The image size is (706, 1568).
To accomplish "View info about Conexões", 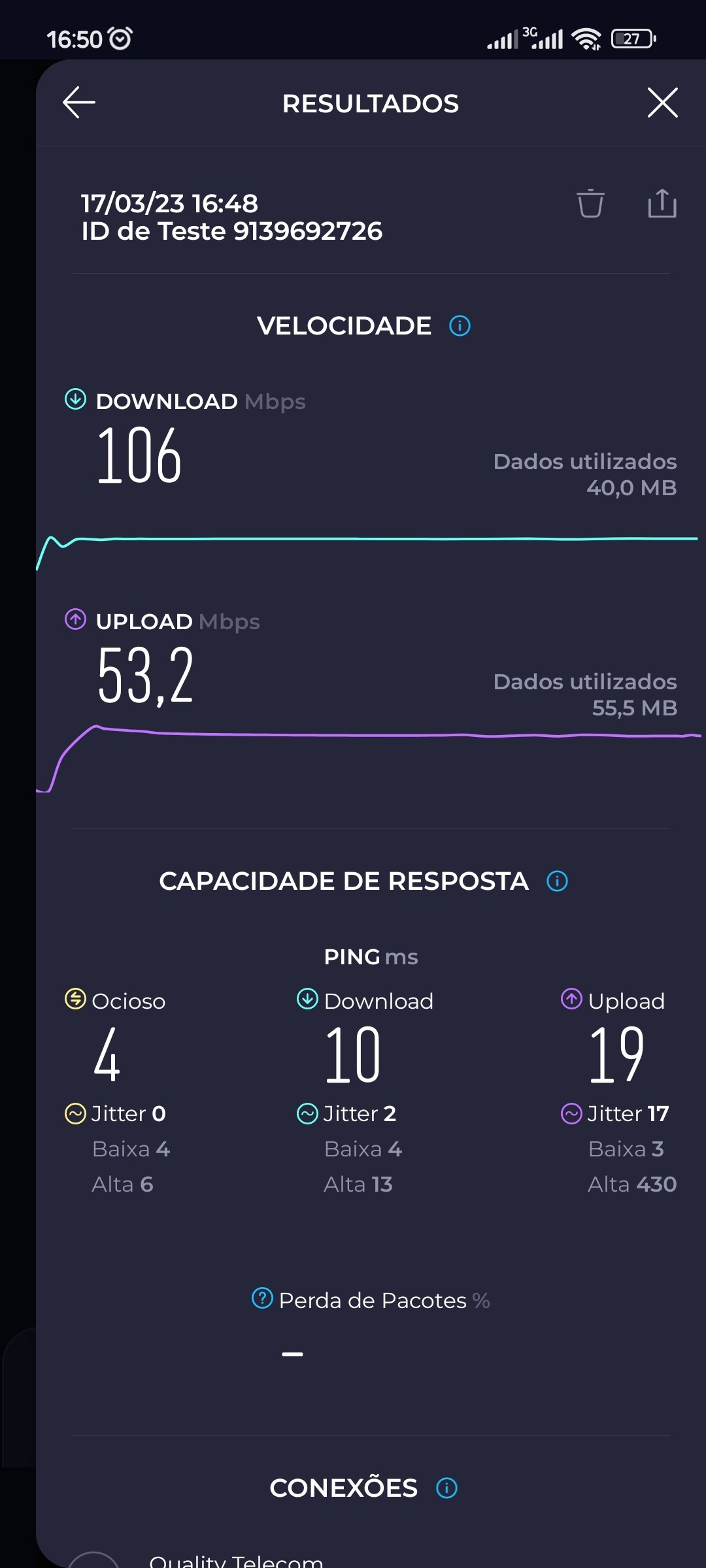I will (x=446, y=1488).
